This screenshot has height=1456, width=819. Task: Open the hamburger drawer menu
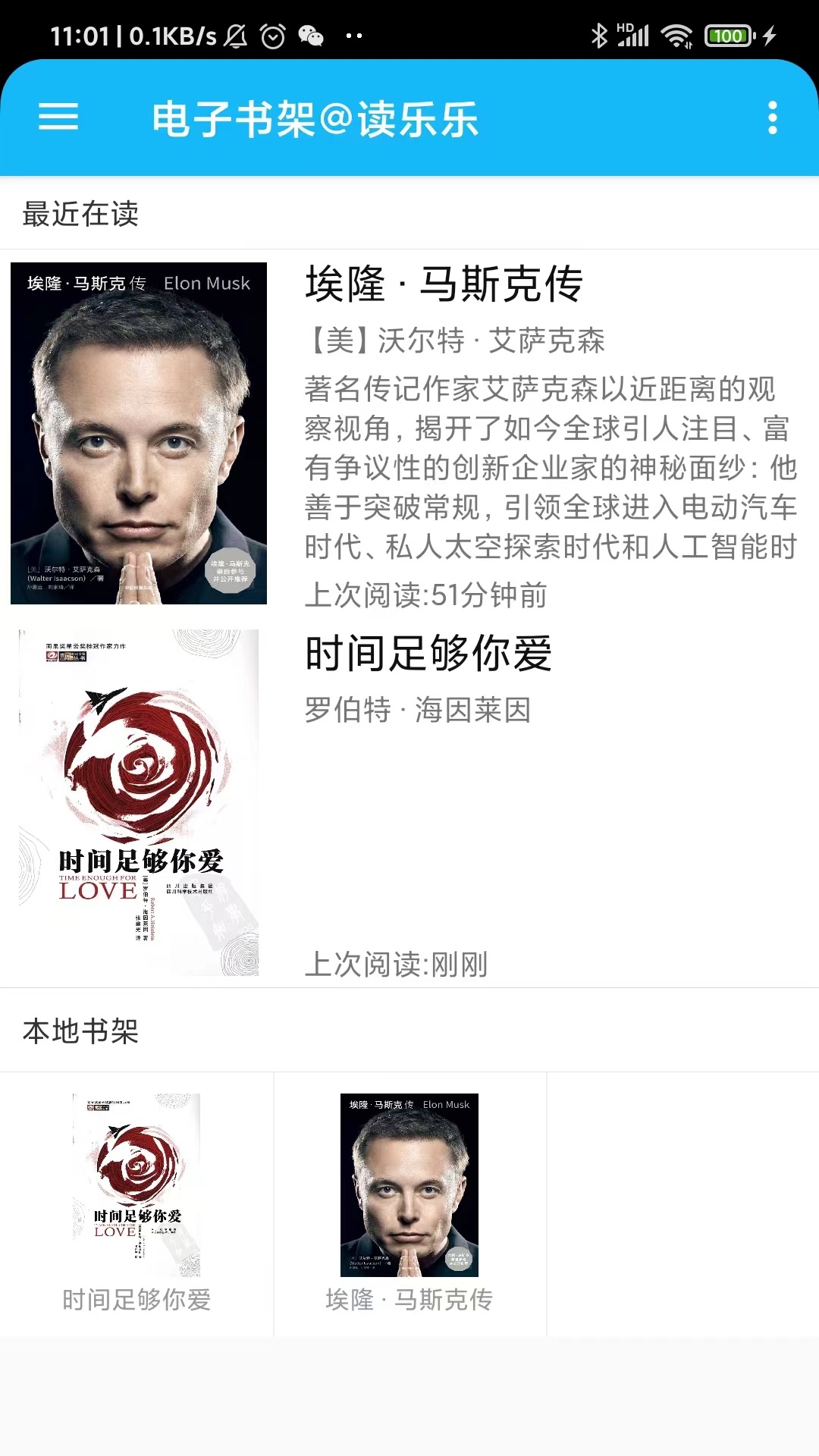point(58,118)
